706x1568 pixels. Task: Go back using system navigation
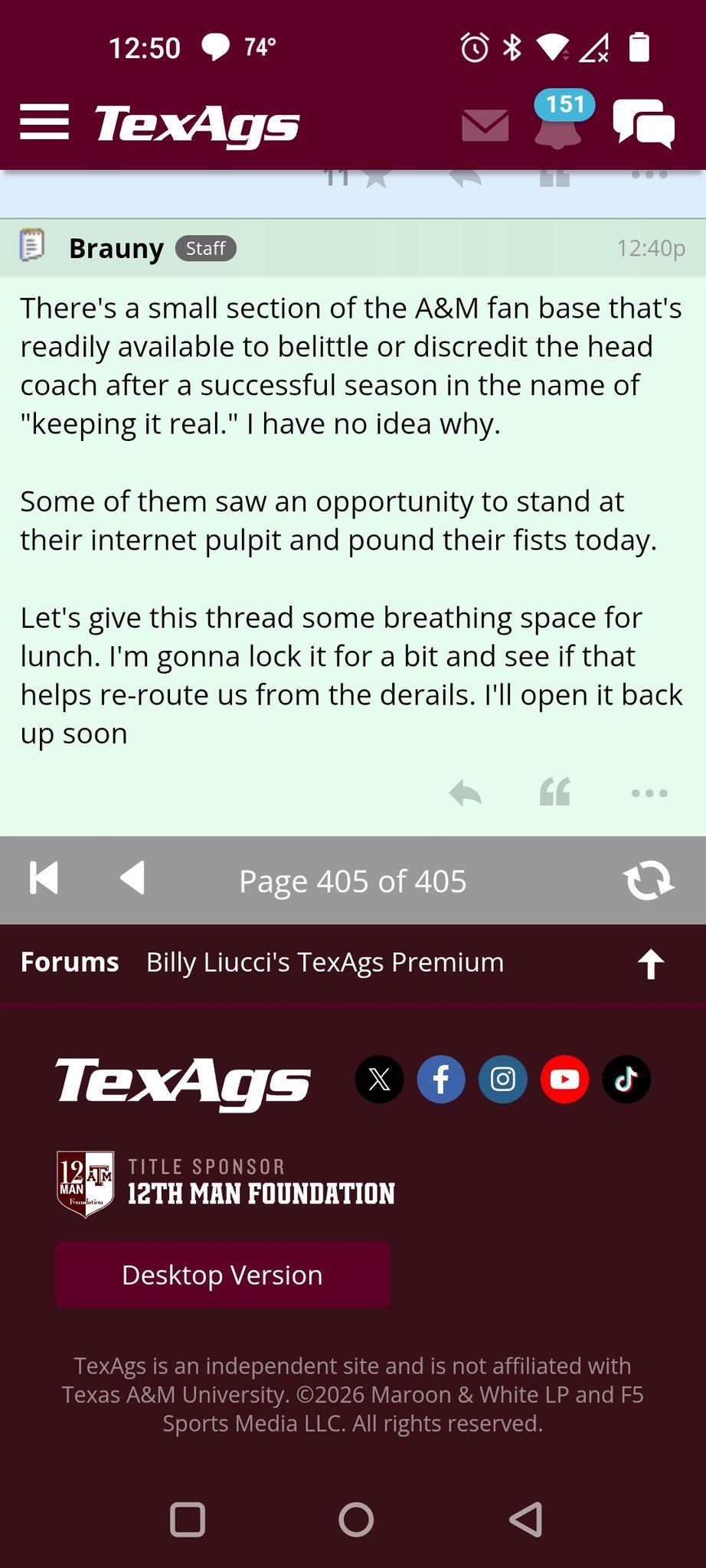point(526,1519)
